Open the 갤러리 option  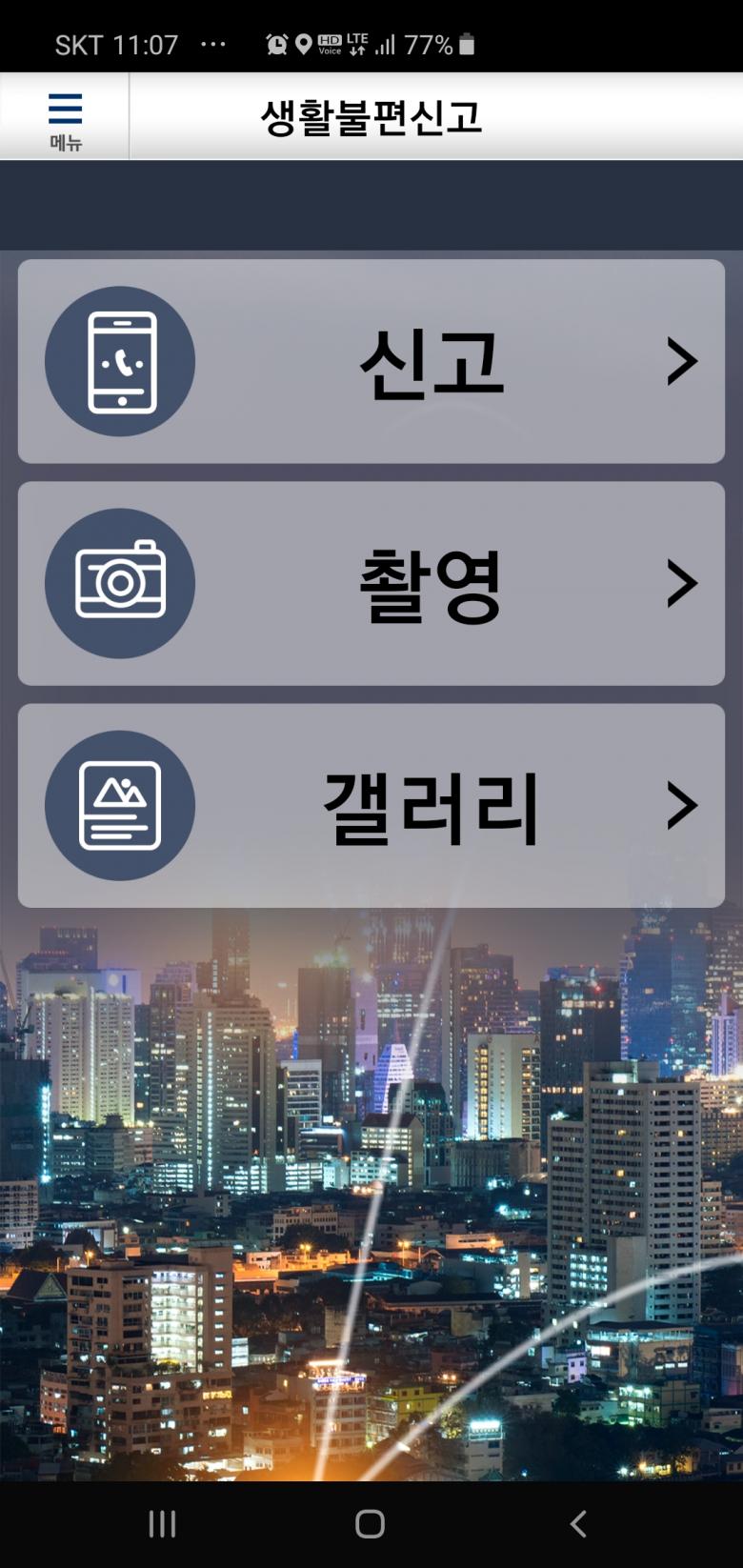(x=371, y=805)
